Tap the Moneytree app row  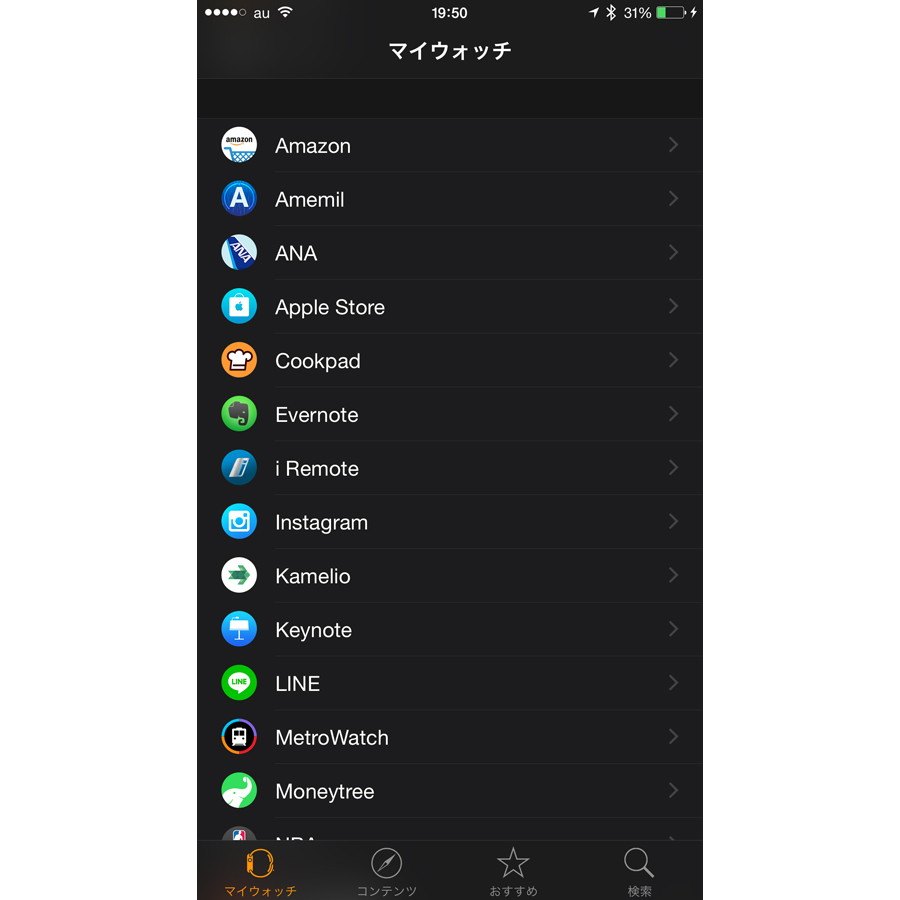coord(450,792)
